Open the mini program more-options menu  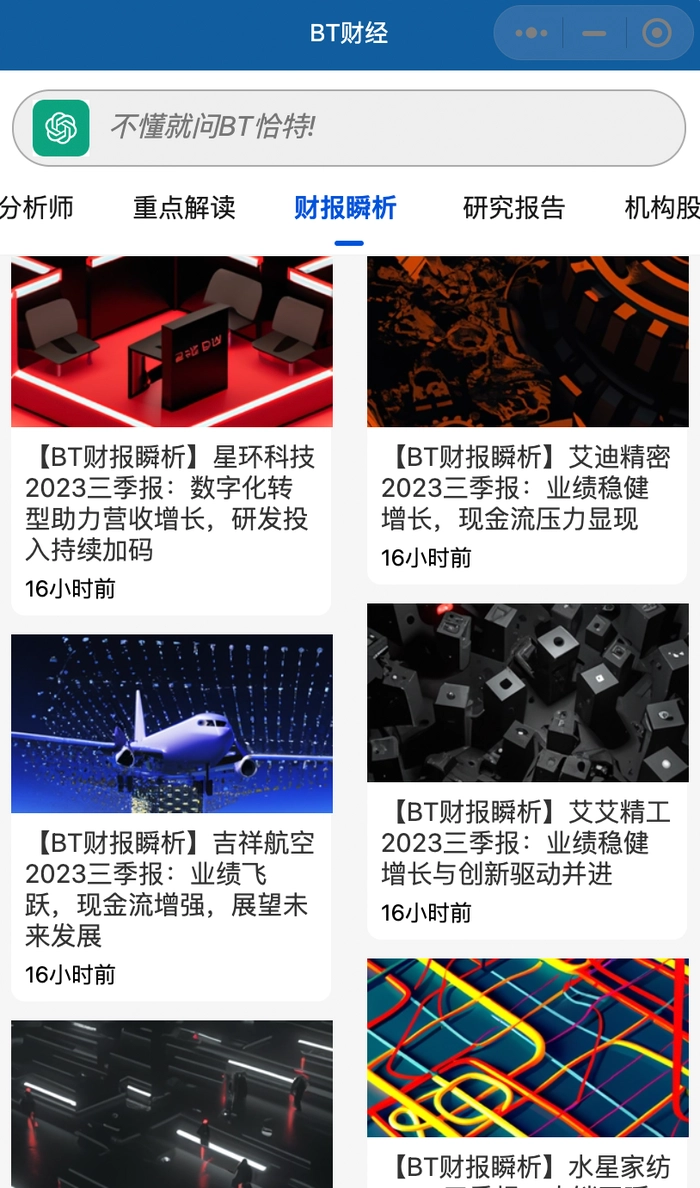pos(531,33)
